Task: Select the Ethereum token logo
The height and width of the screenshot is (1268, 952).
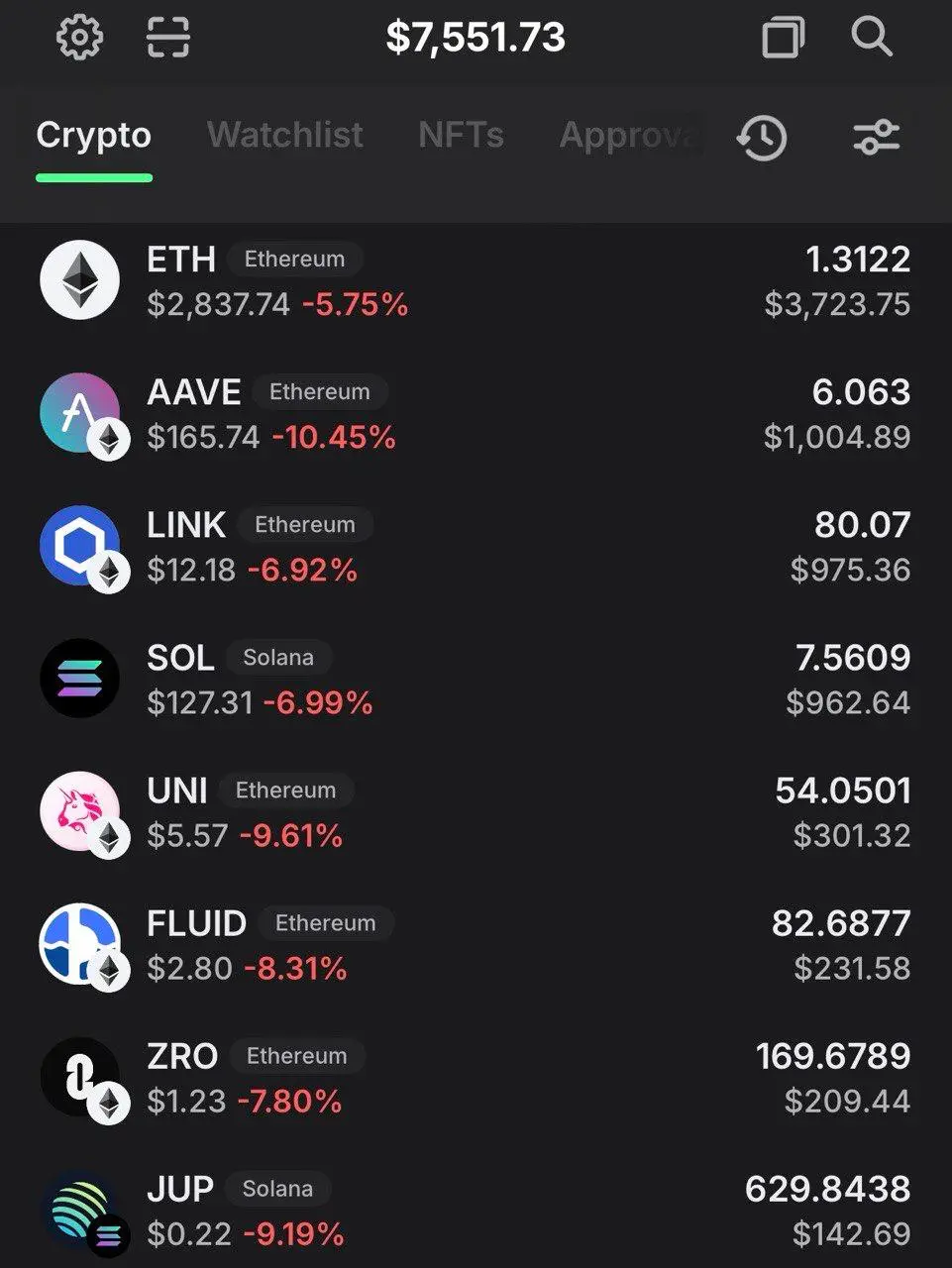Action: tap(80, 278)
